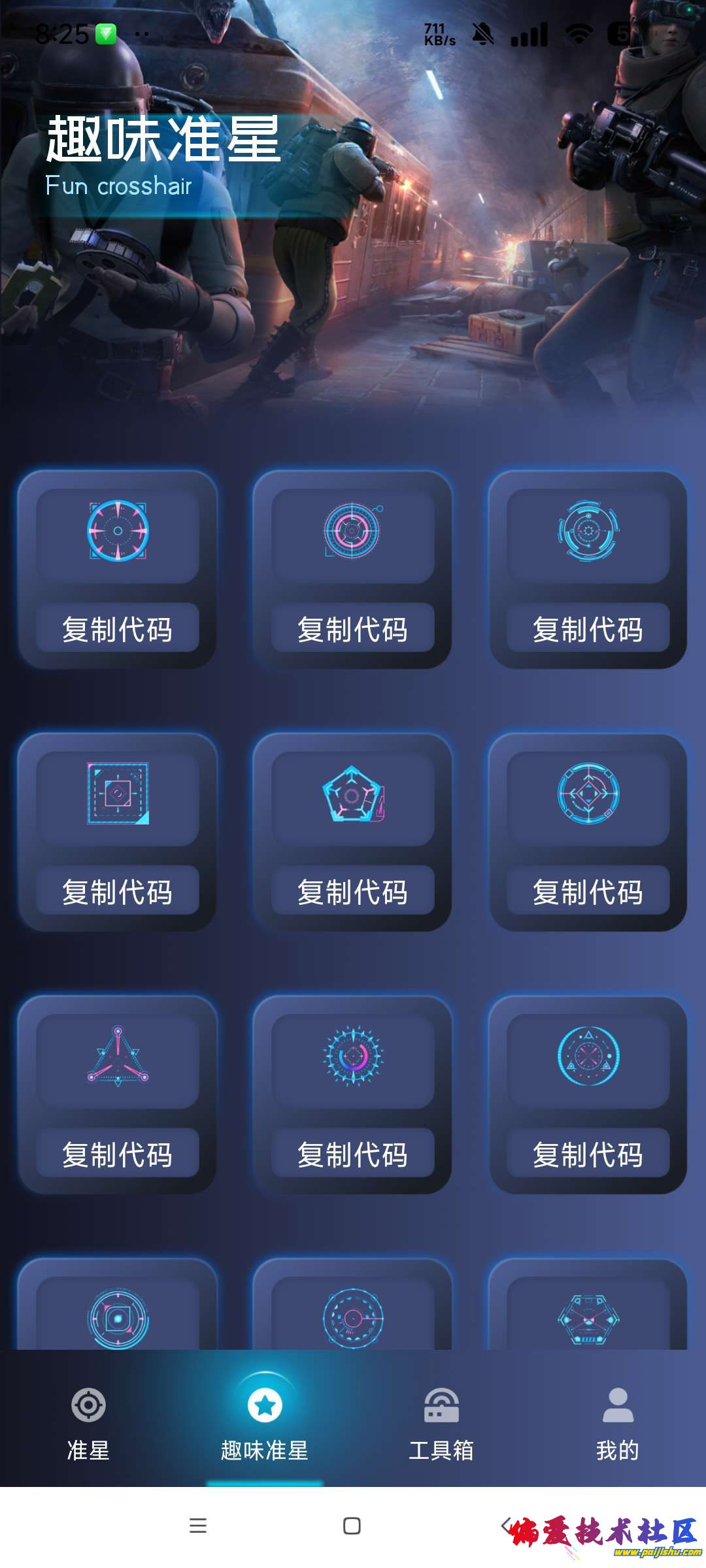Copy code for the blue gear-ring crosshair
The width and height of the screenshot is (706, 1568).
point(588,629)
